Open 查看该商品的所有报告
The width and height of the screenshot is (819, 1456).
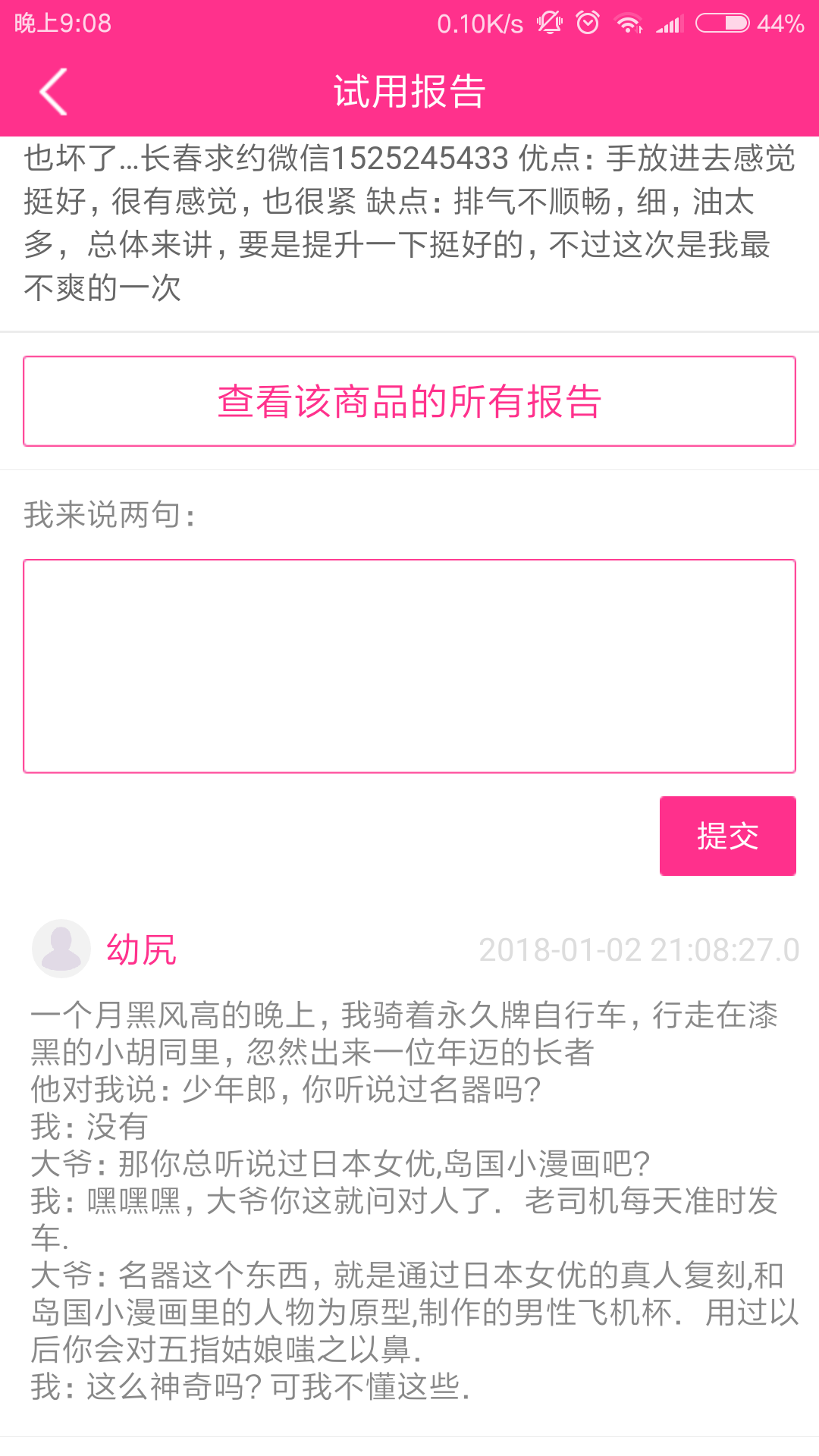(x=409, y=401)
